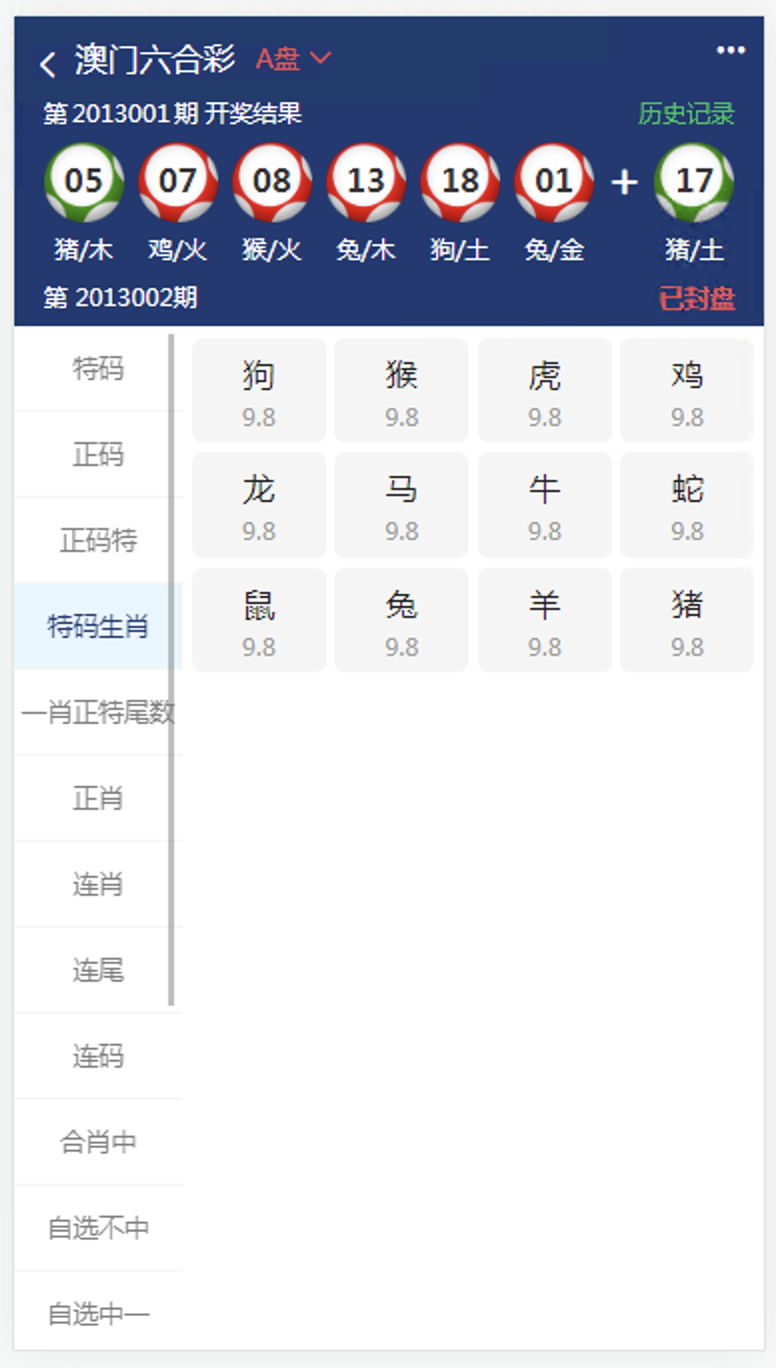The image size is (776, 1368).
Task: Tap the 马 zodiac option
Action: [402, 505]
